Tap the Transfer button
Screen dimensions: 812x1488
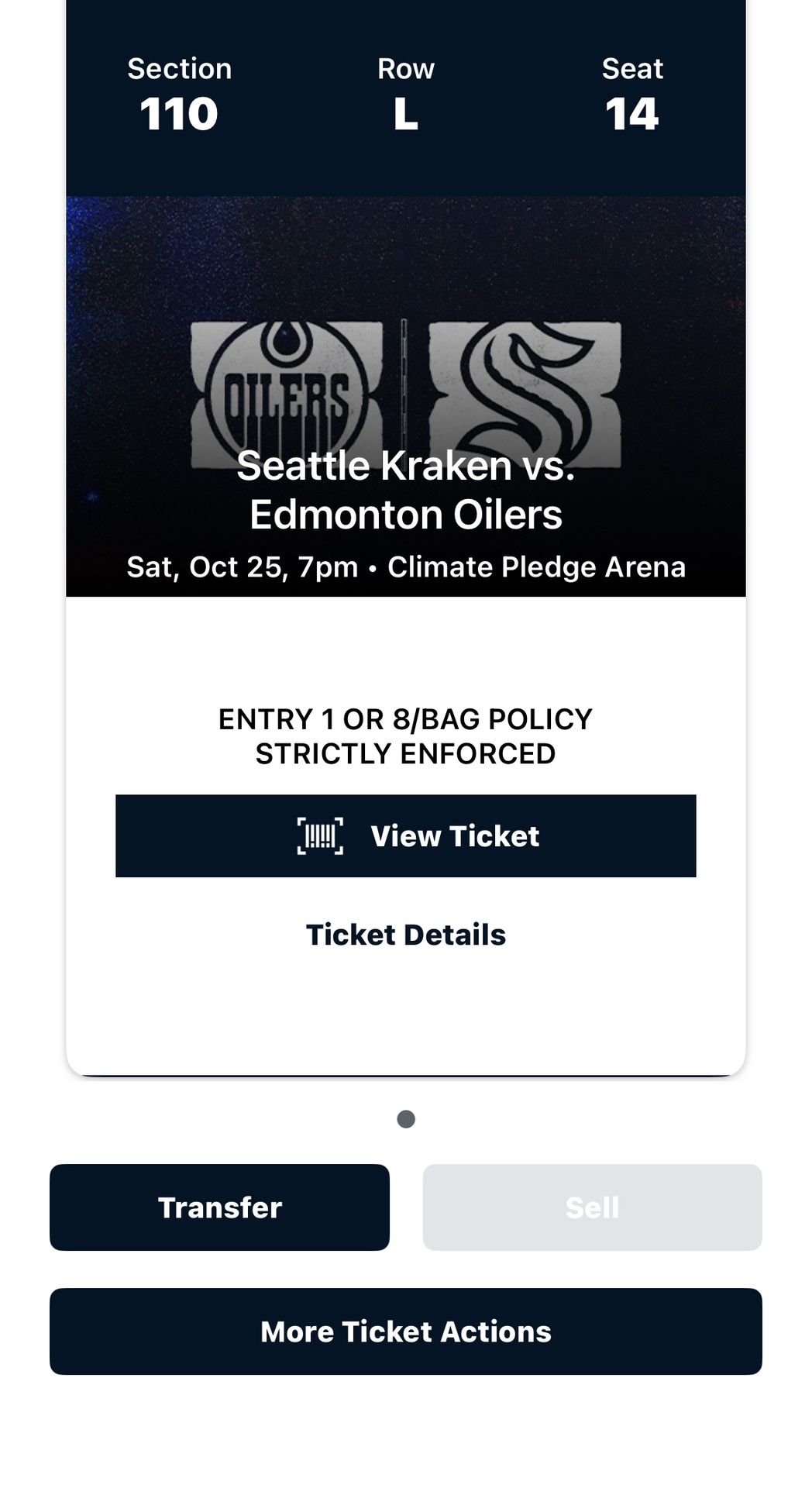pos(219,1207)
